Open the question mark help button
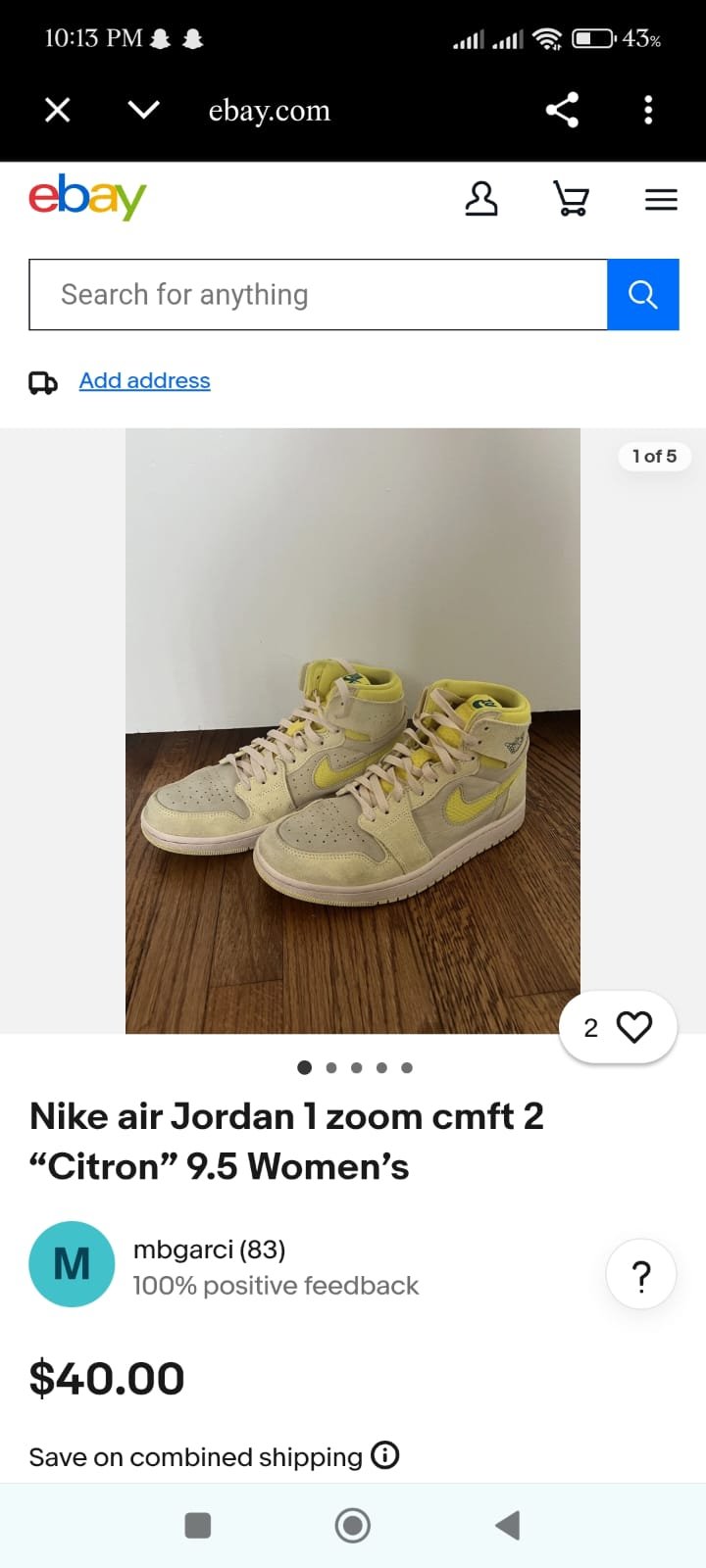The height and width of the screenshot is (1568, 706). (641, 1275)
